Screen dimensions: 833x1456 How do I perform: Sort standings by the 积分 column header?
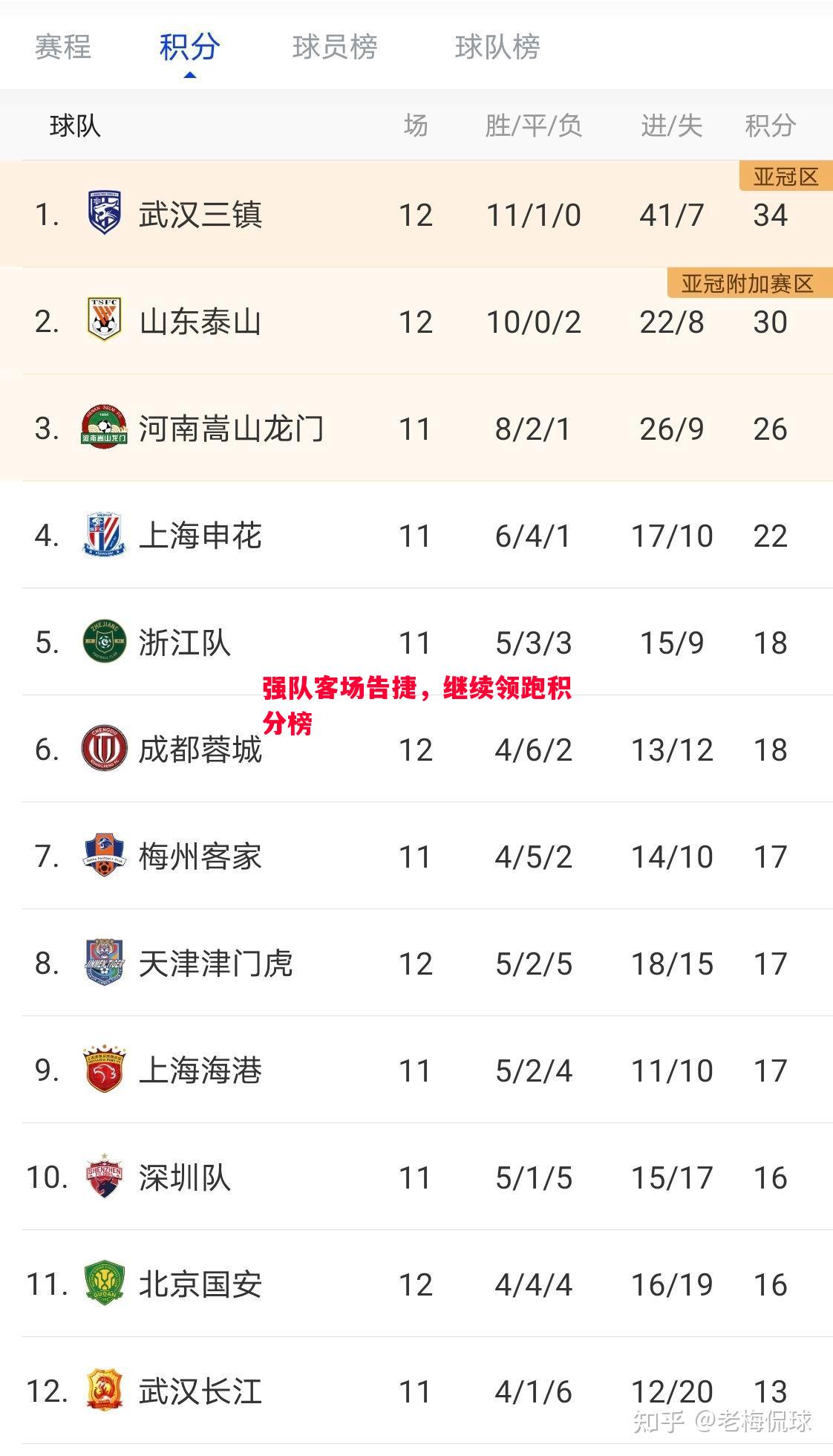(769, 126)
